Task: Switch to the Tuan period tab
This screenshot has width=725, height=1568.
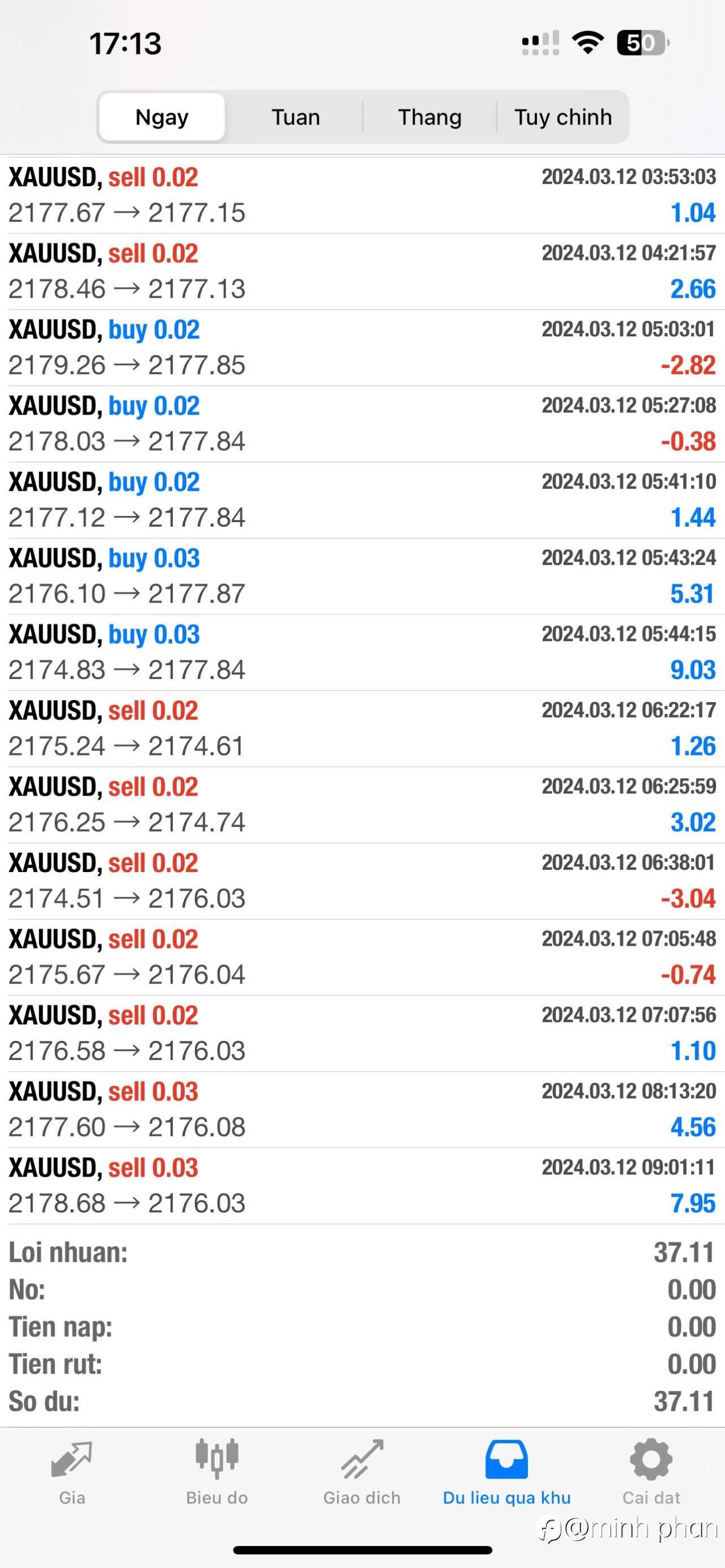Action: click(x=296, y=117)
